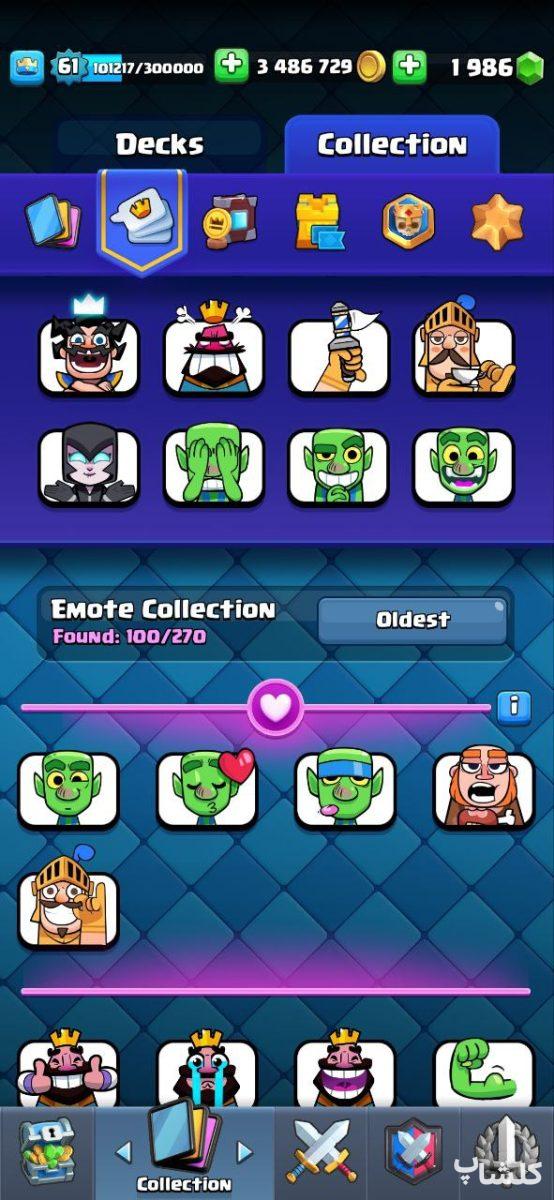
Task: Tap the facepalm goblin emote in deck
Action: click(214, 467)
